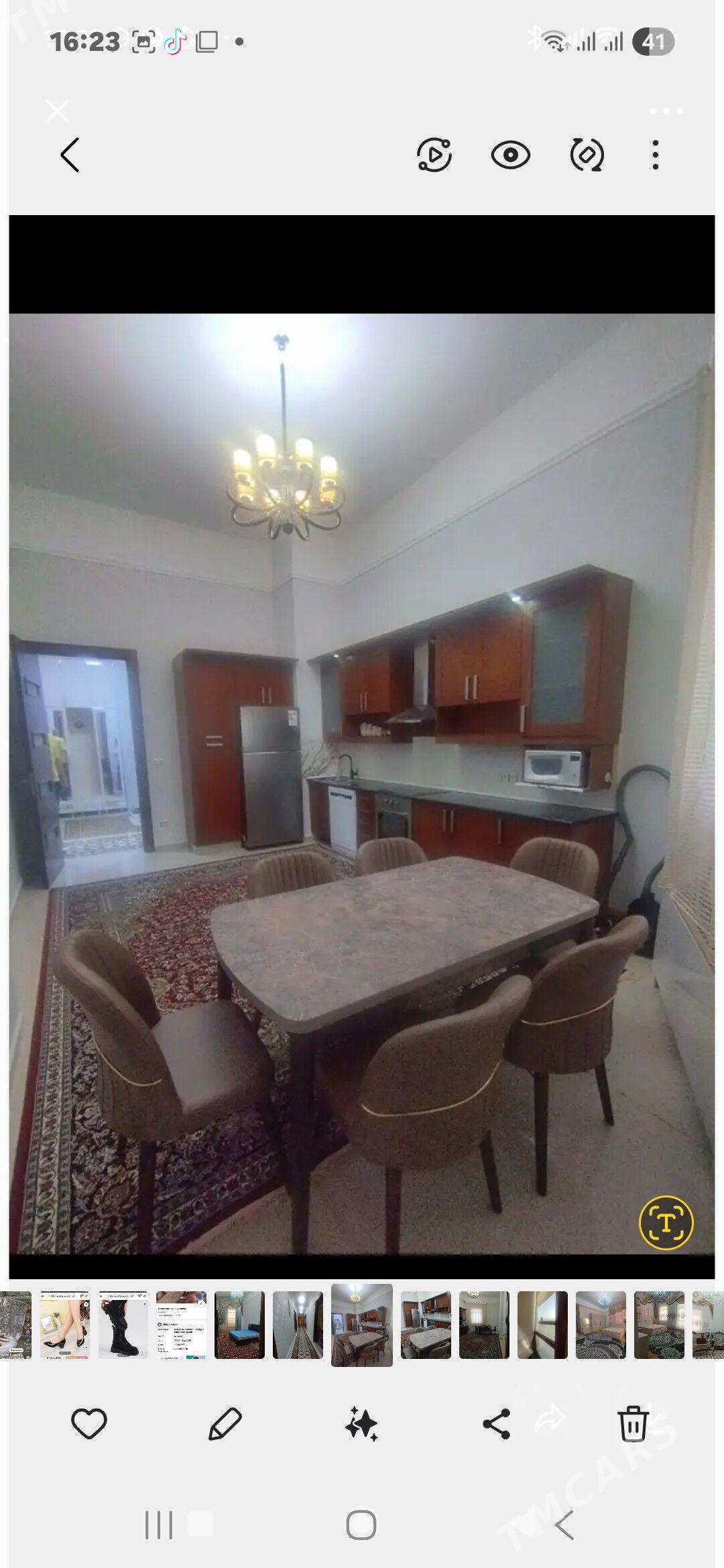Screen dimensions: 724x1568
Task: Delete this photo with the trash icon
Action: tap(632, 1423)
